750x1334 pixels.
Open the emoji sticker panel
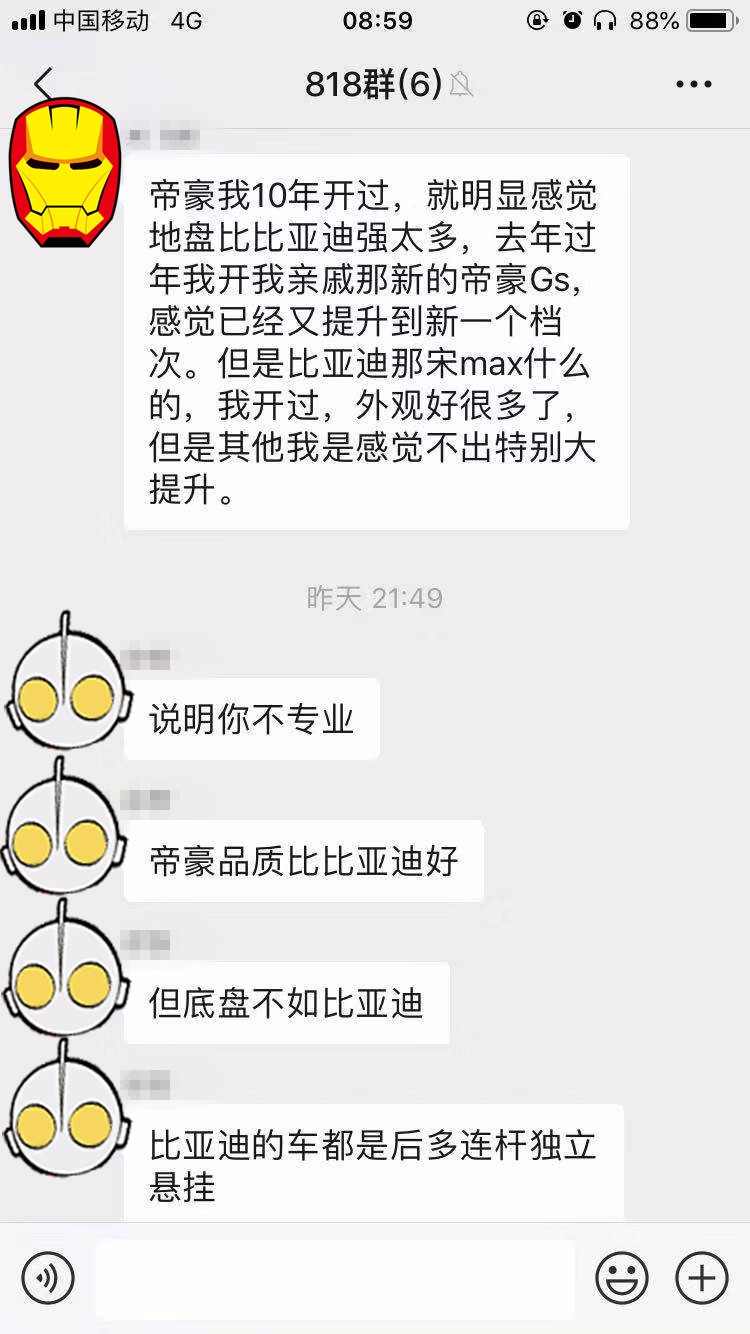click(622, 1277)
